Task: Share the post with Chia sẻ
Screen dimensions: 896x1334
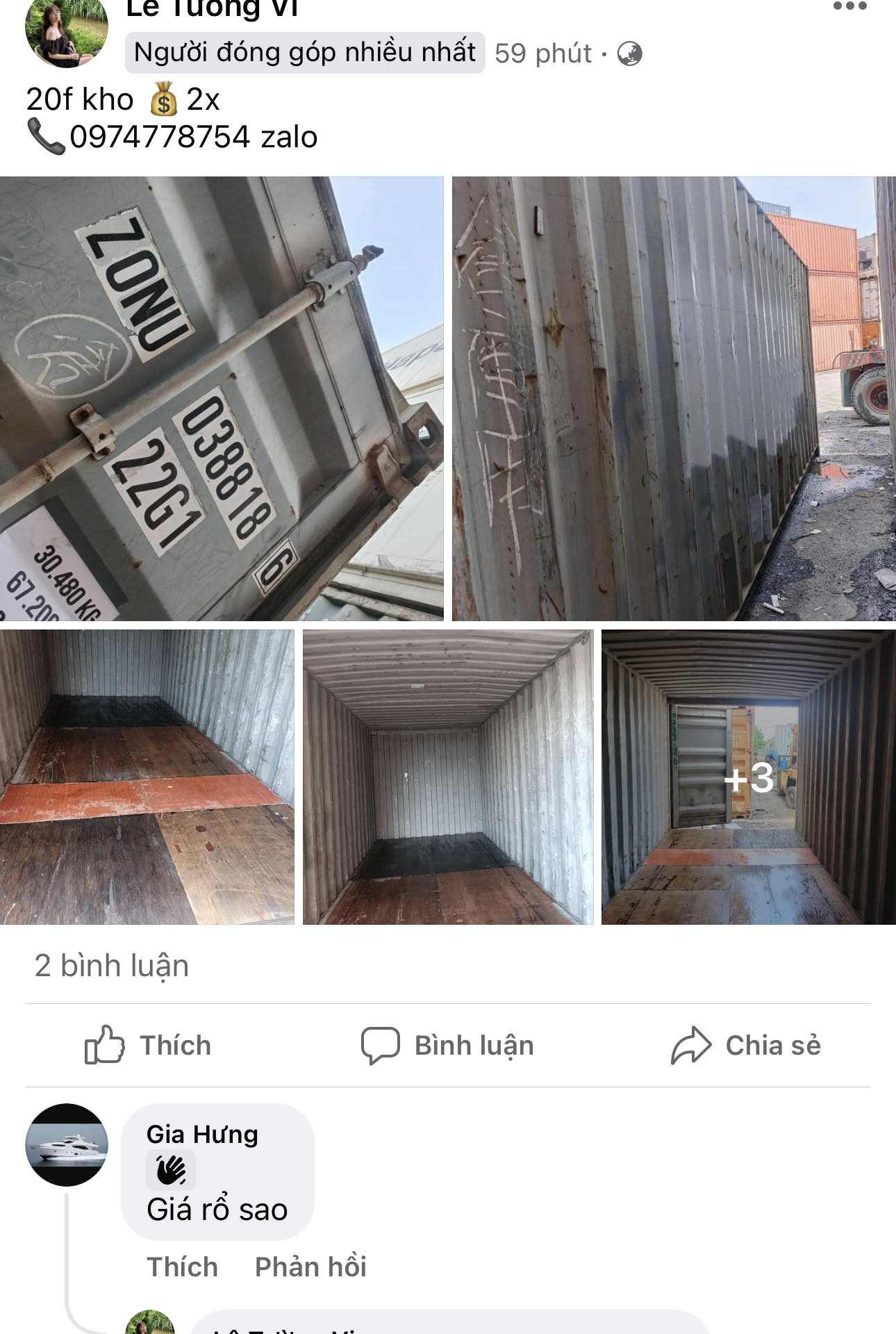Action: point(746,1045)
